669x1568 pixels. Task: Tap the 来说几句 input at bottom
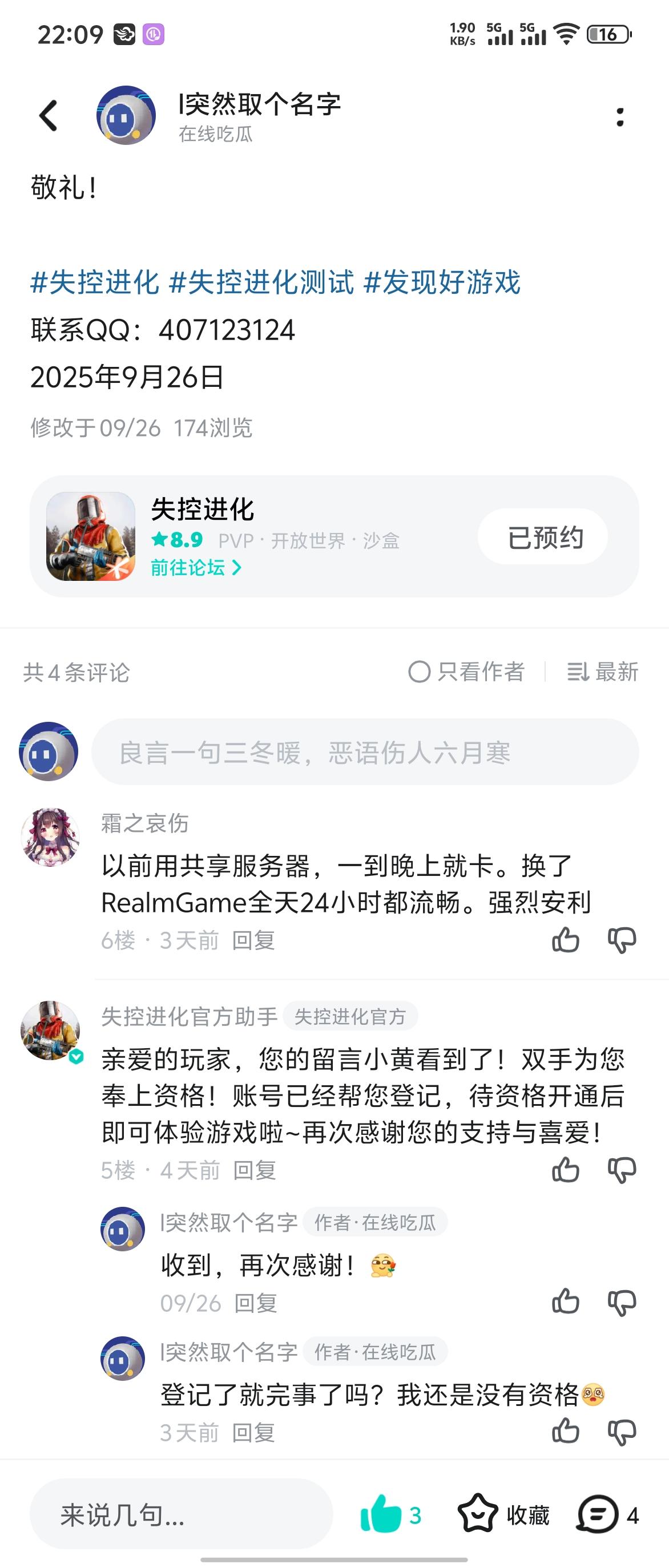click(181, 1514)
